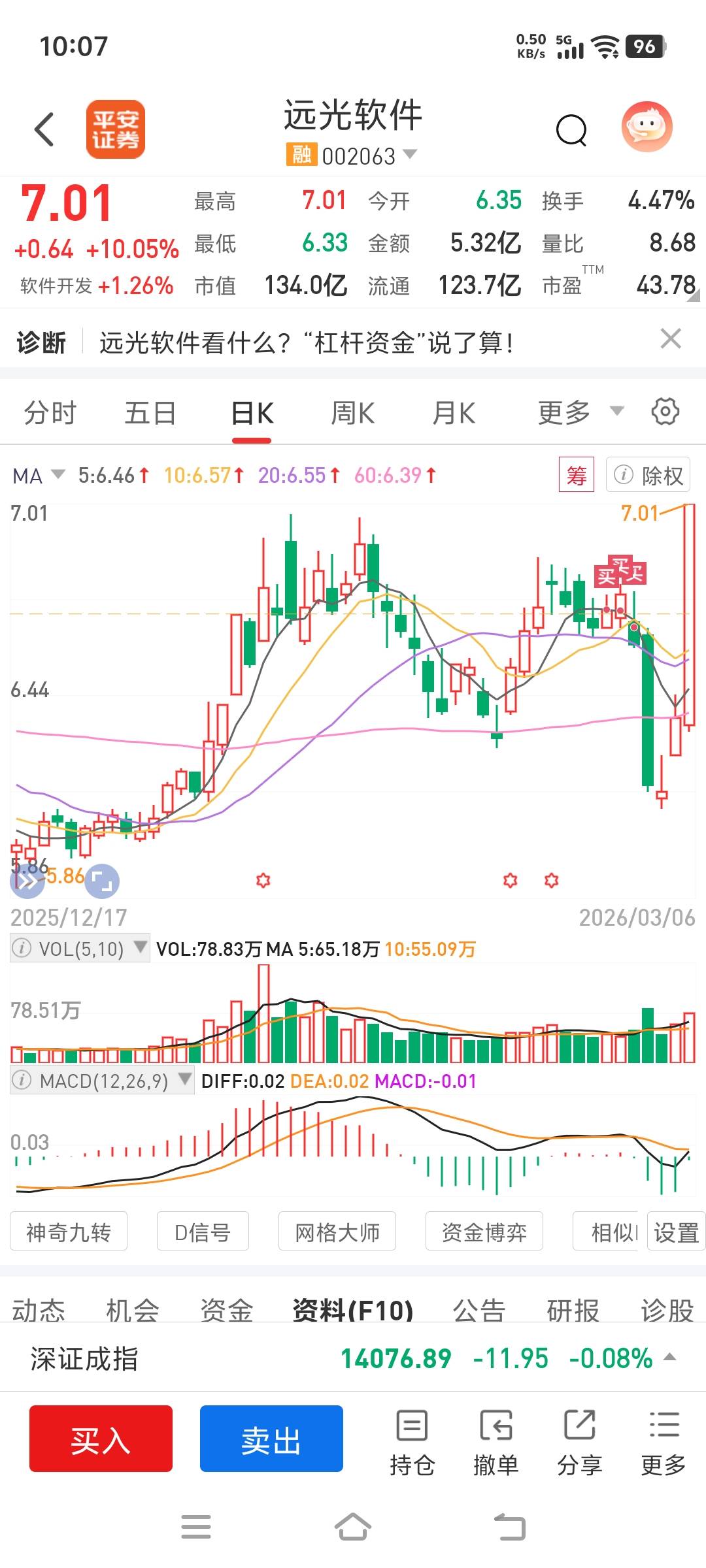Switch to the 分时 chart tab
Image resolution: width=706 pixels, height=1568 pixels.
pyautogui.click(x=50, y=413)
